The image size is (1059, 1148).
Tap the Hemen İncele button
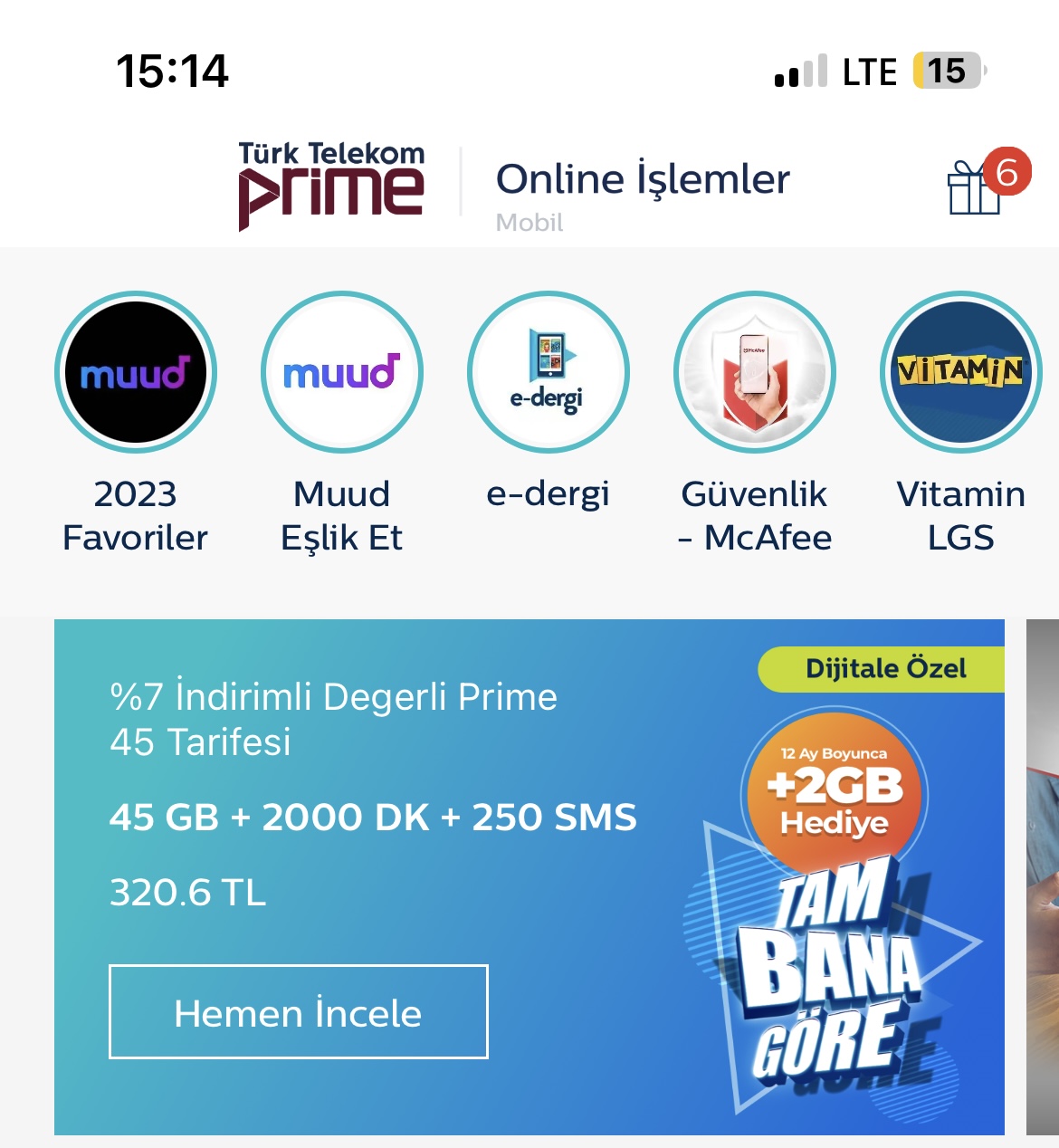[x=299, y=1012]
